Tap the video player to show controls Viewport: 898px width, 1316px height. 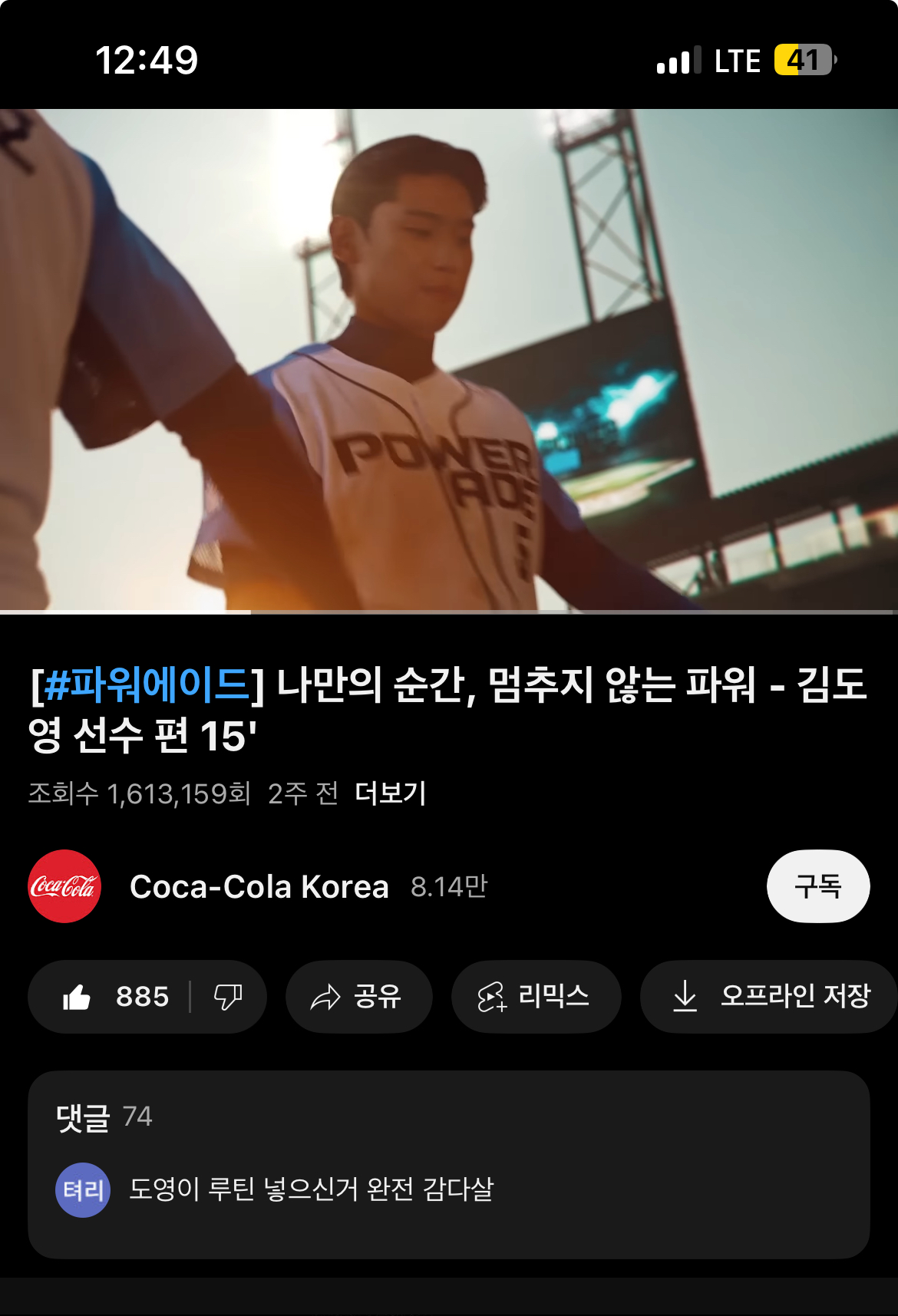[449, 359]
